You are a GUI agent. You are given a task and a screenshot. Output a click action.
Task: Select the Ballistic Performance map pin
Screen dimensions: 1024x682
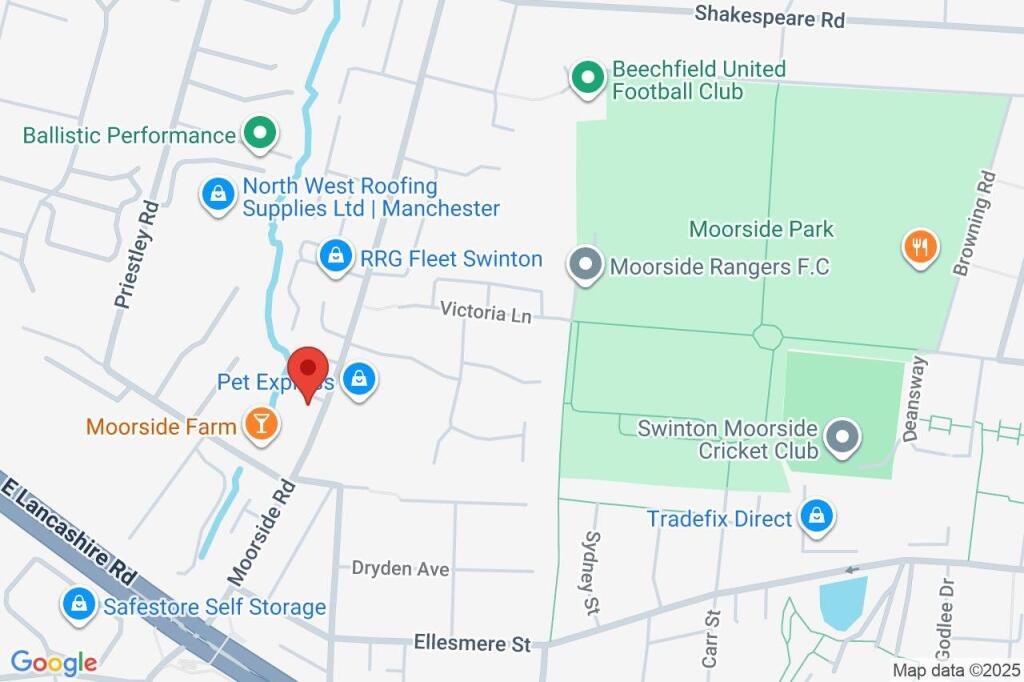[x=260, y=134]
